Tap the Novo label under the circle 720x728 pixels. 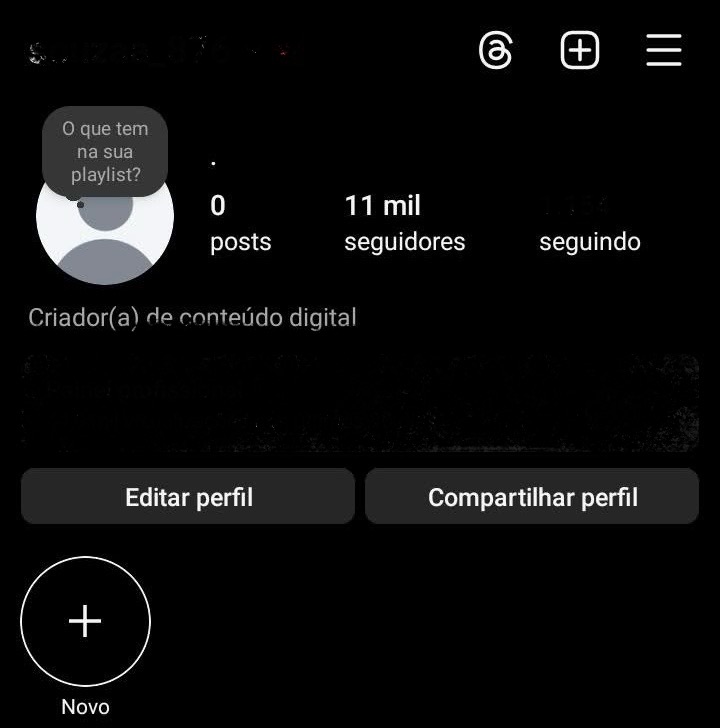[85, 706]
